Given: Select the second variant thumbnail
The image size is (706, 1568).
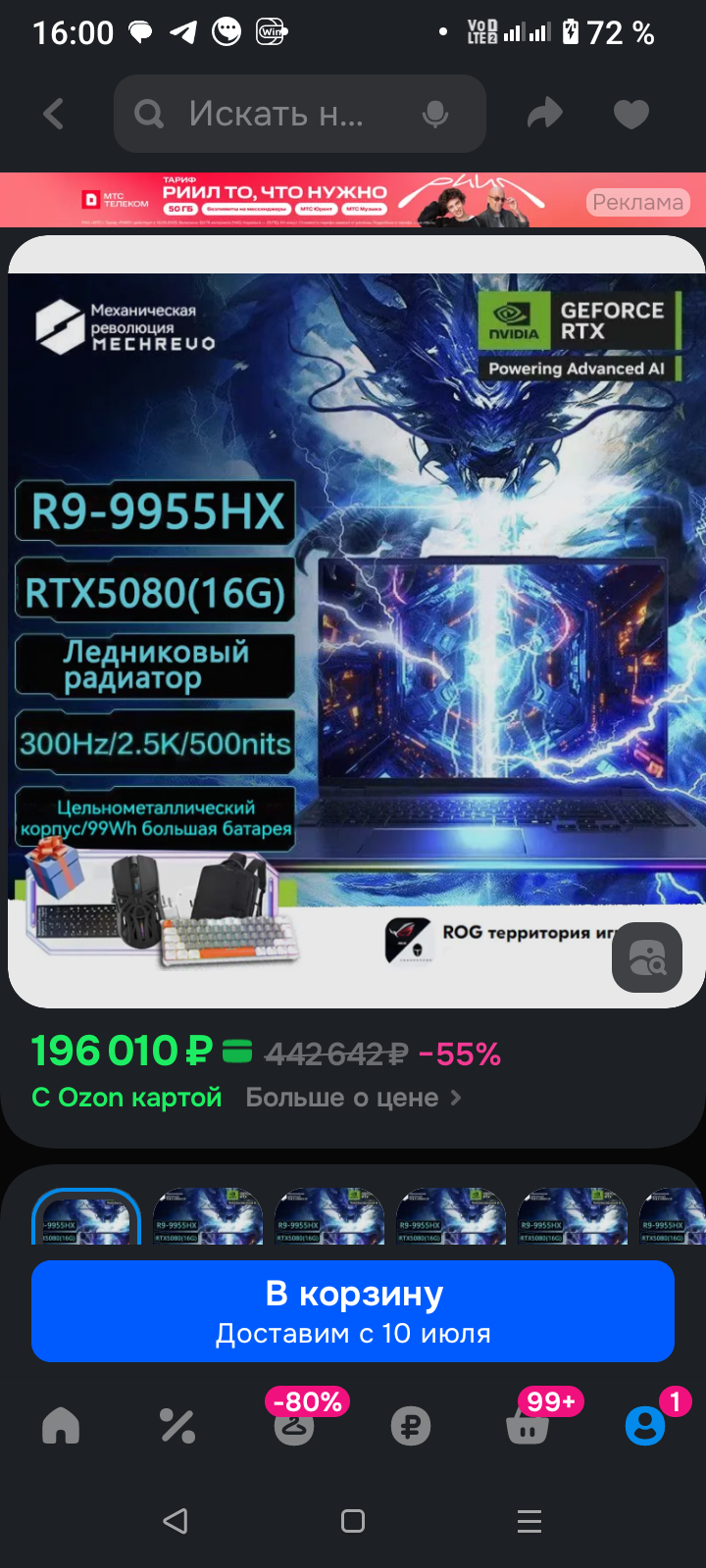Looking at the screenshot, I should tap(208, 1216).
